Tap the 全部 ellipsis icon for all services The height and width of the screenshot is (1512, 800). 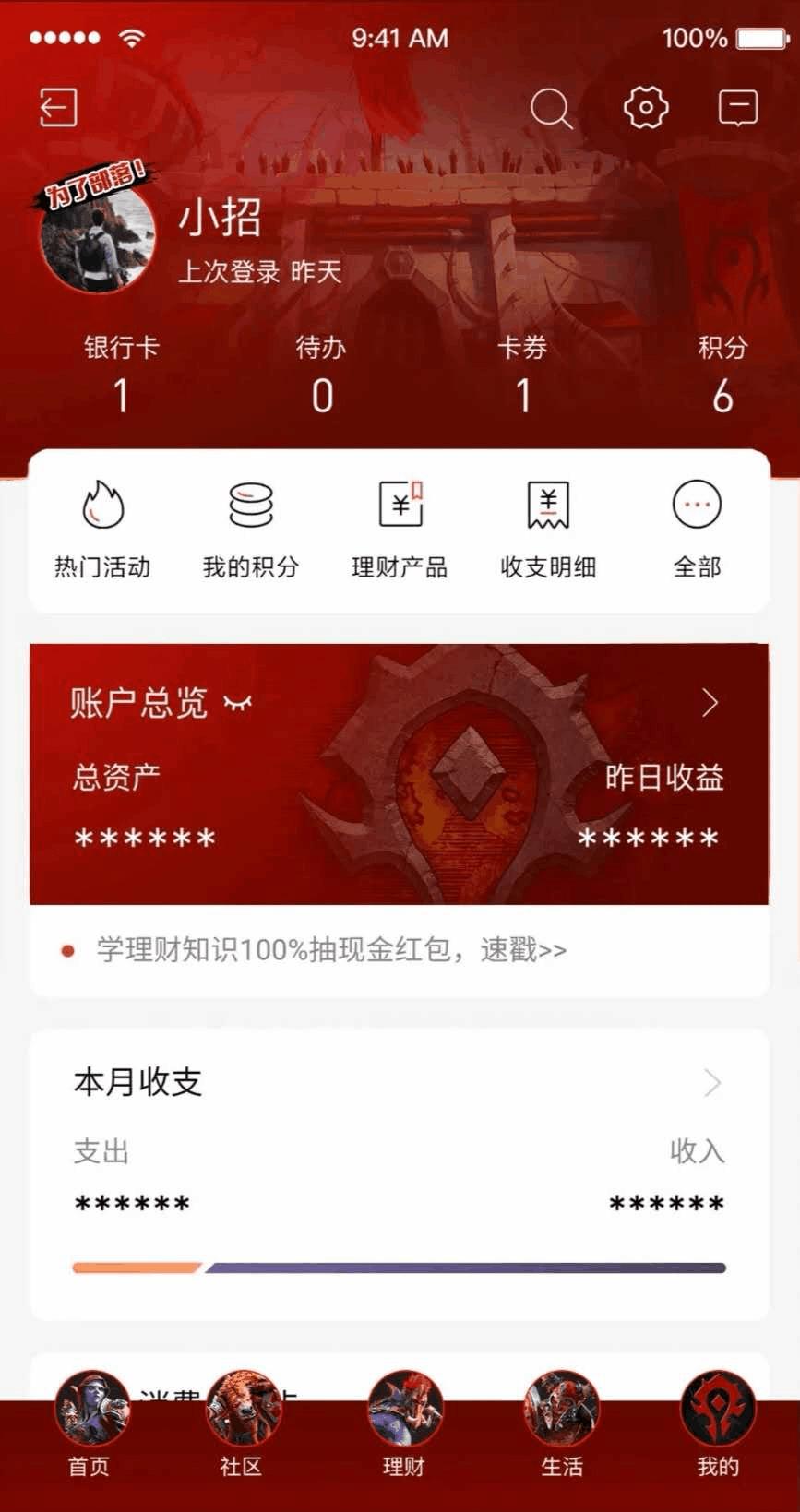pos(697,506)
